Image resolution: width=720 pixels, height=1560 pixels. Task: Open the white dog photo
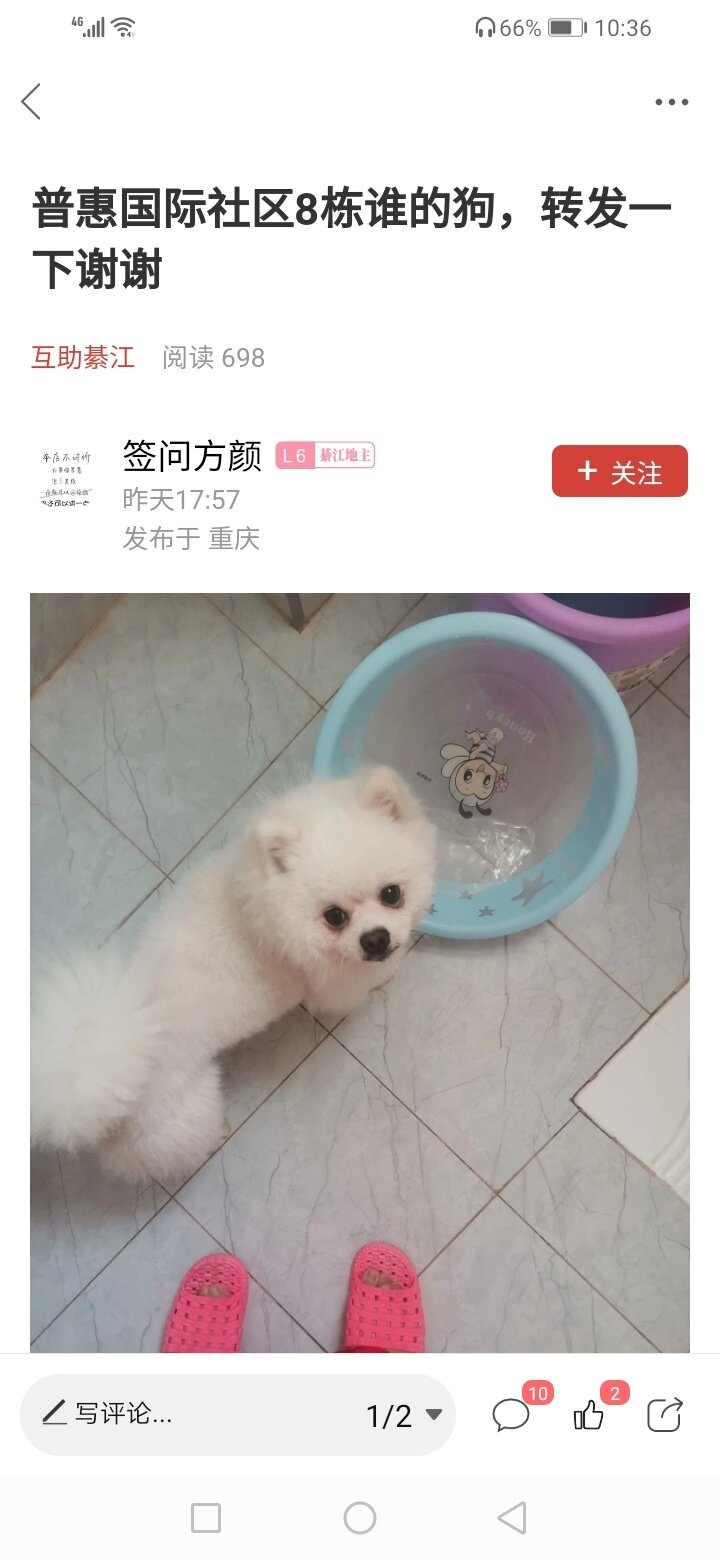point(360,970)
